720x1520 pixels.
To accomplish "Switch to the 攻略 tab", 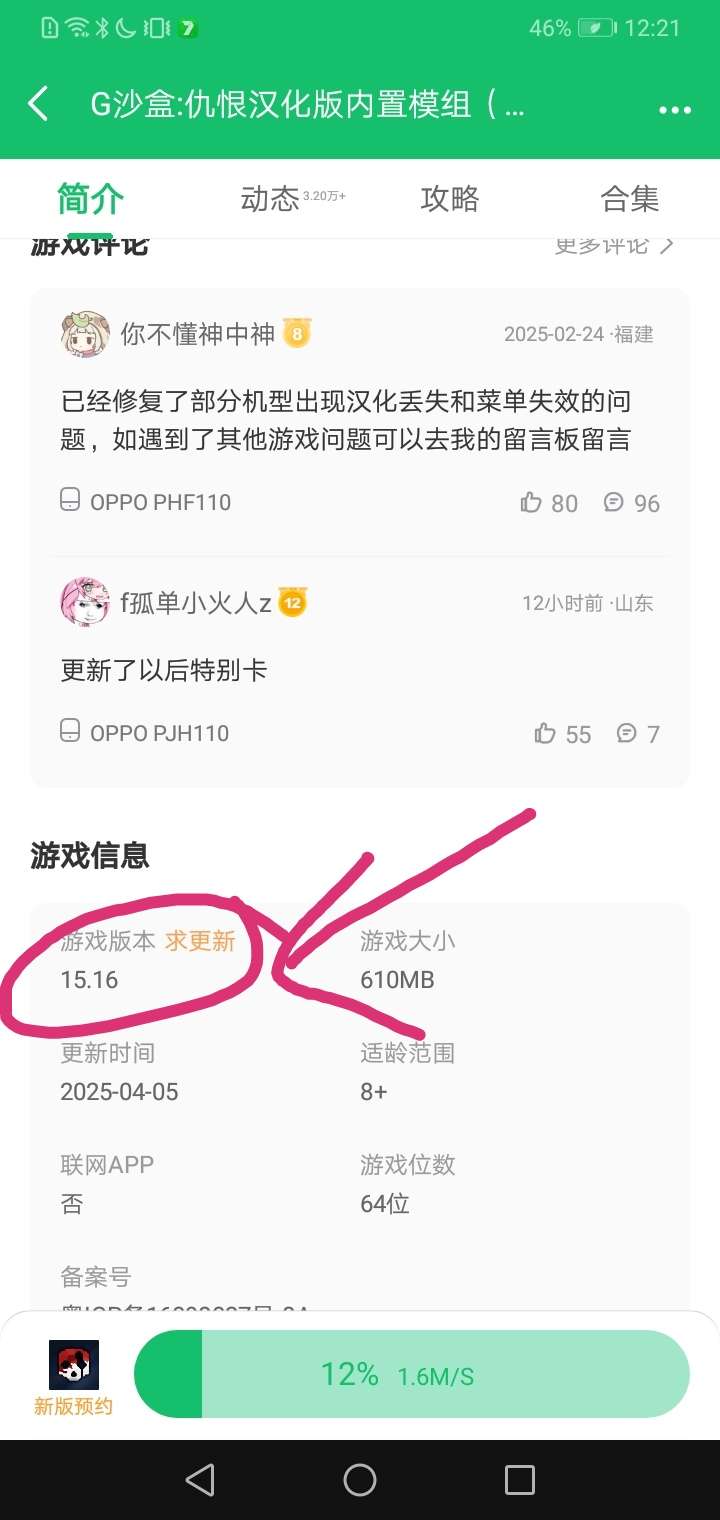I will [x=450, y=199].
